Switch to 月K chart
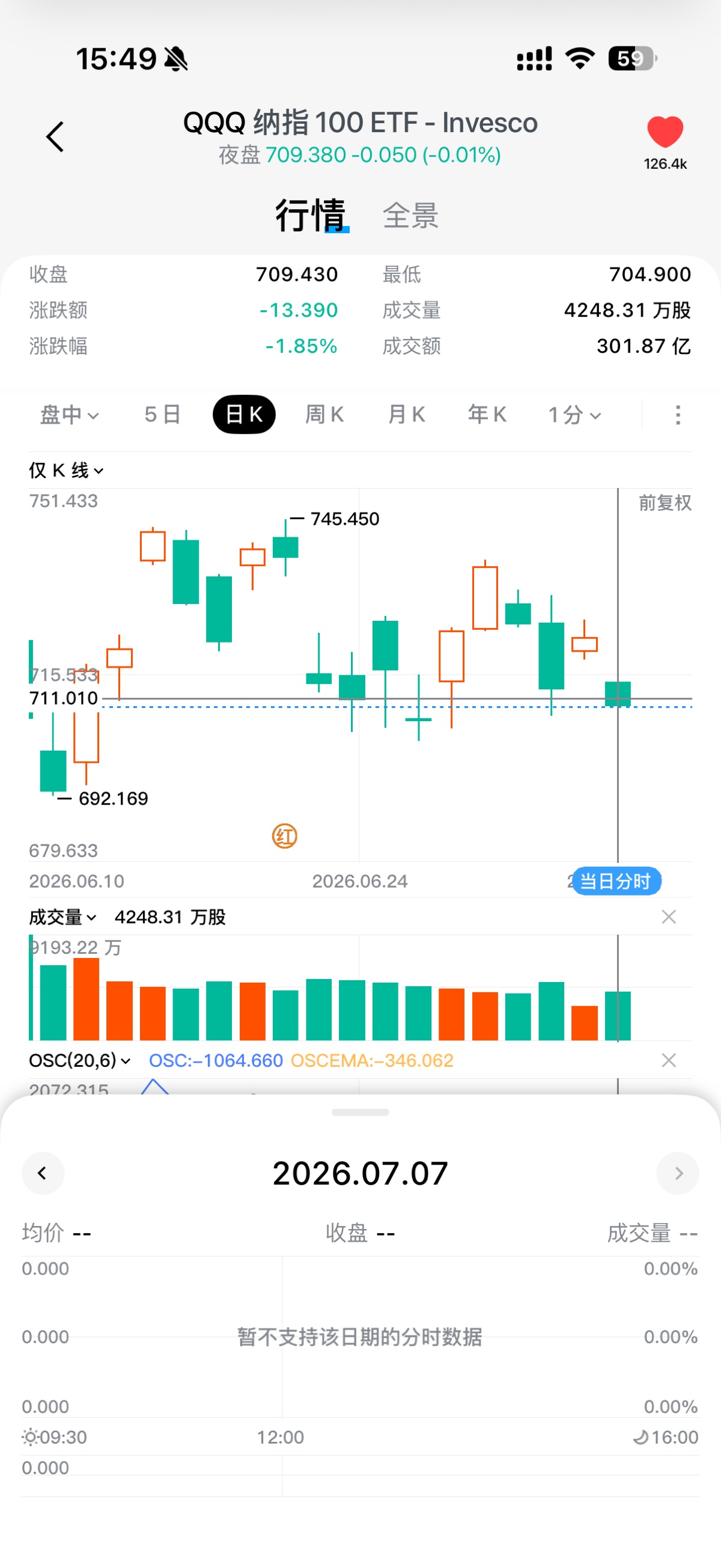The width and height of the screenshot is (721, 1568). point(406,415)
